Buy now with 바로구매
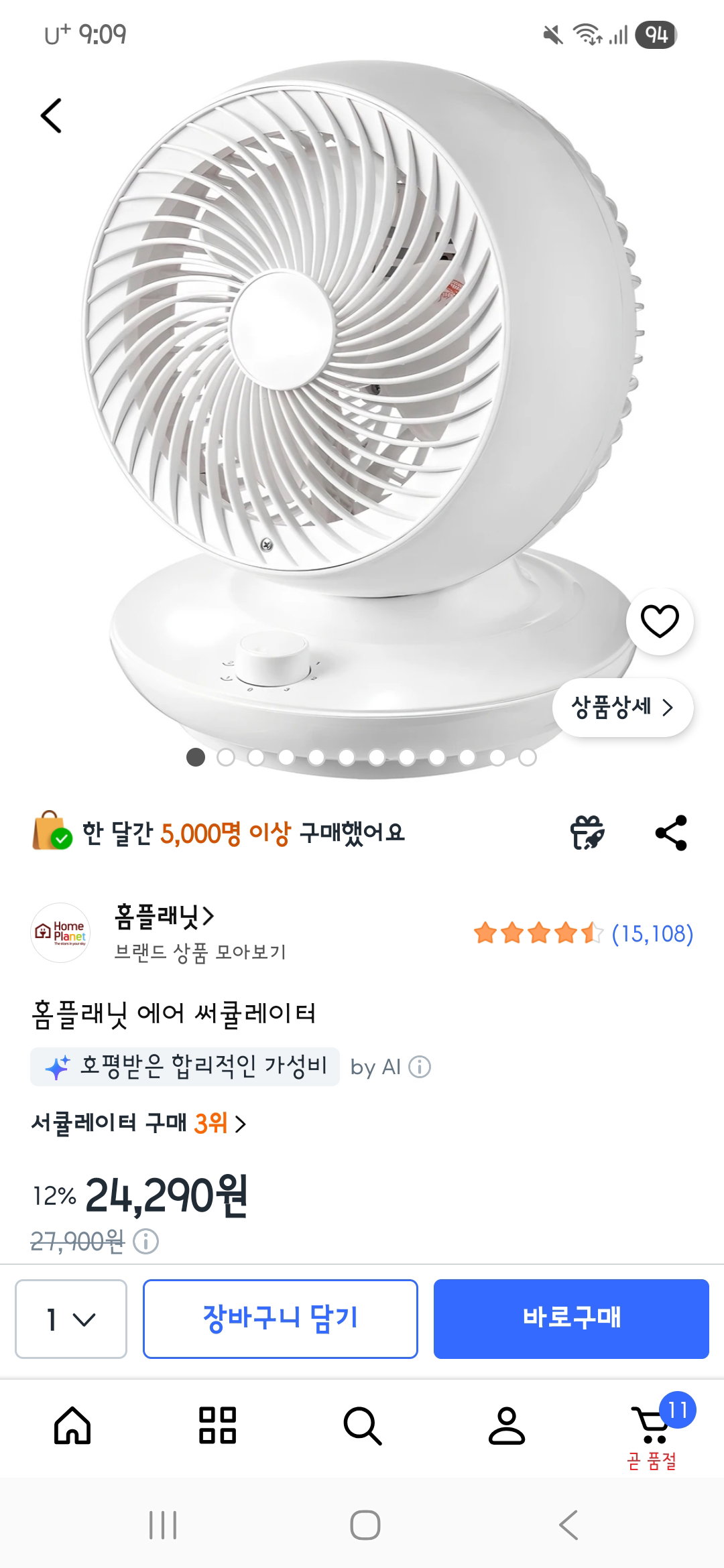724x1568 pixels. [571, 1319]
